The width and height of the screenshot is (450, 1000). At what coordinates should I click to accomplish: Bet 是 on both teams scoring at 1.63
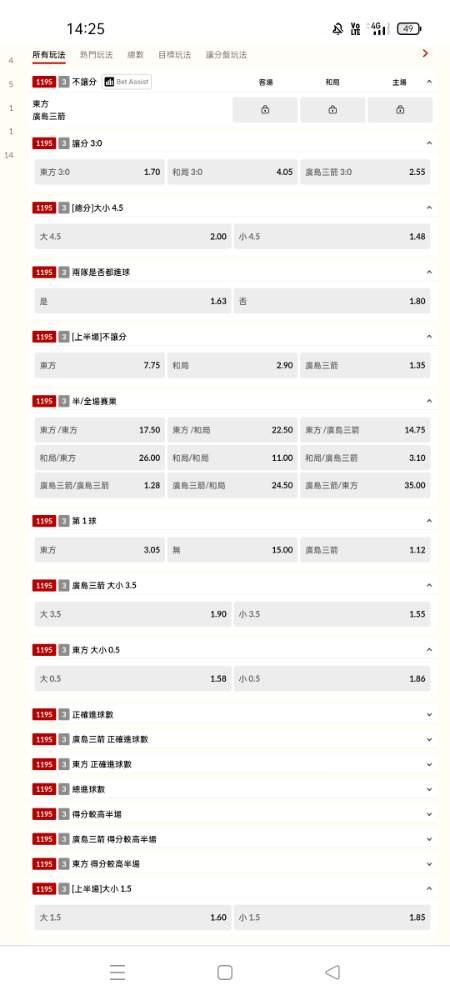[133, 301]
